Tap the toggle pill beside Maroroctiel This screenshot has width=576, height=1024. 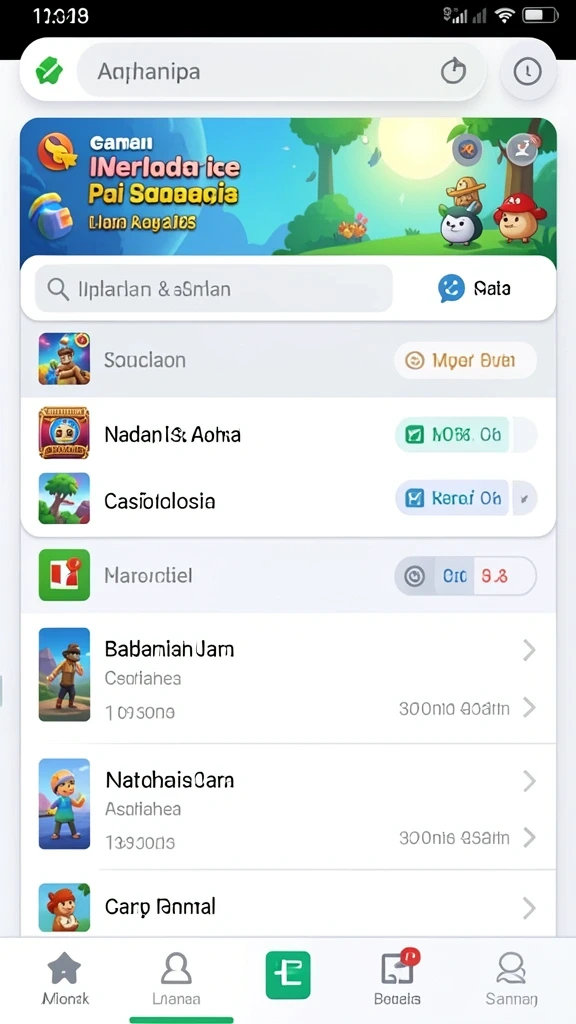pos(465,576)
